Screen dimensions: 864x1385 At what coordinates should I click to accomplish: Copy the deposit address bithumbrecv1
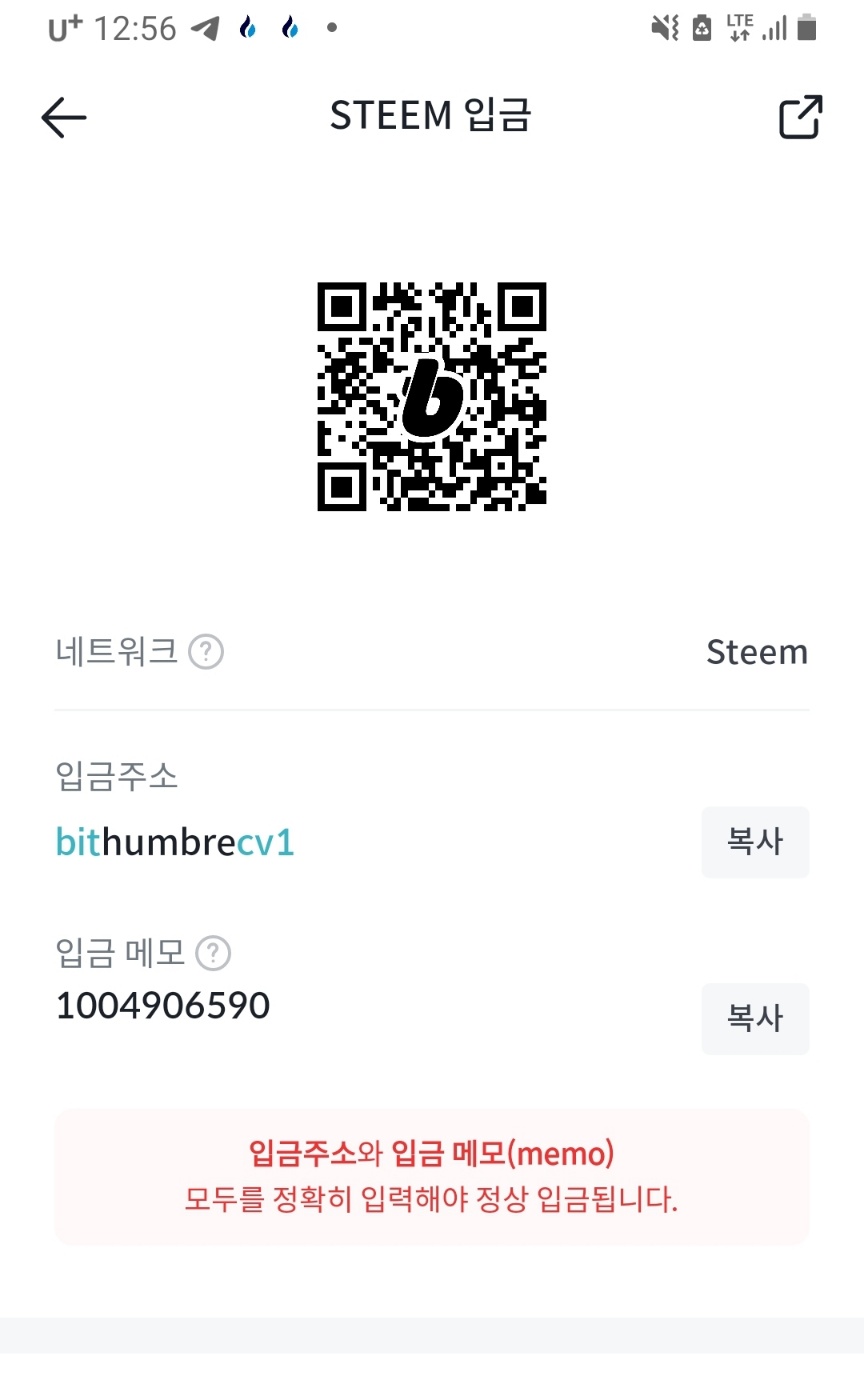(x=755, y=842)
